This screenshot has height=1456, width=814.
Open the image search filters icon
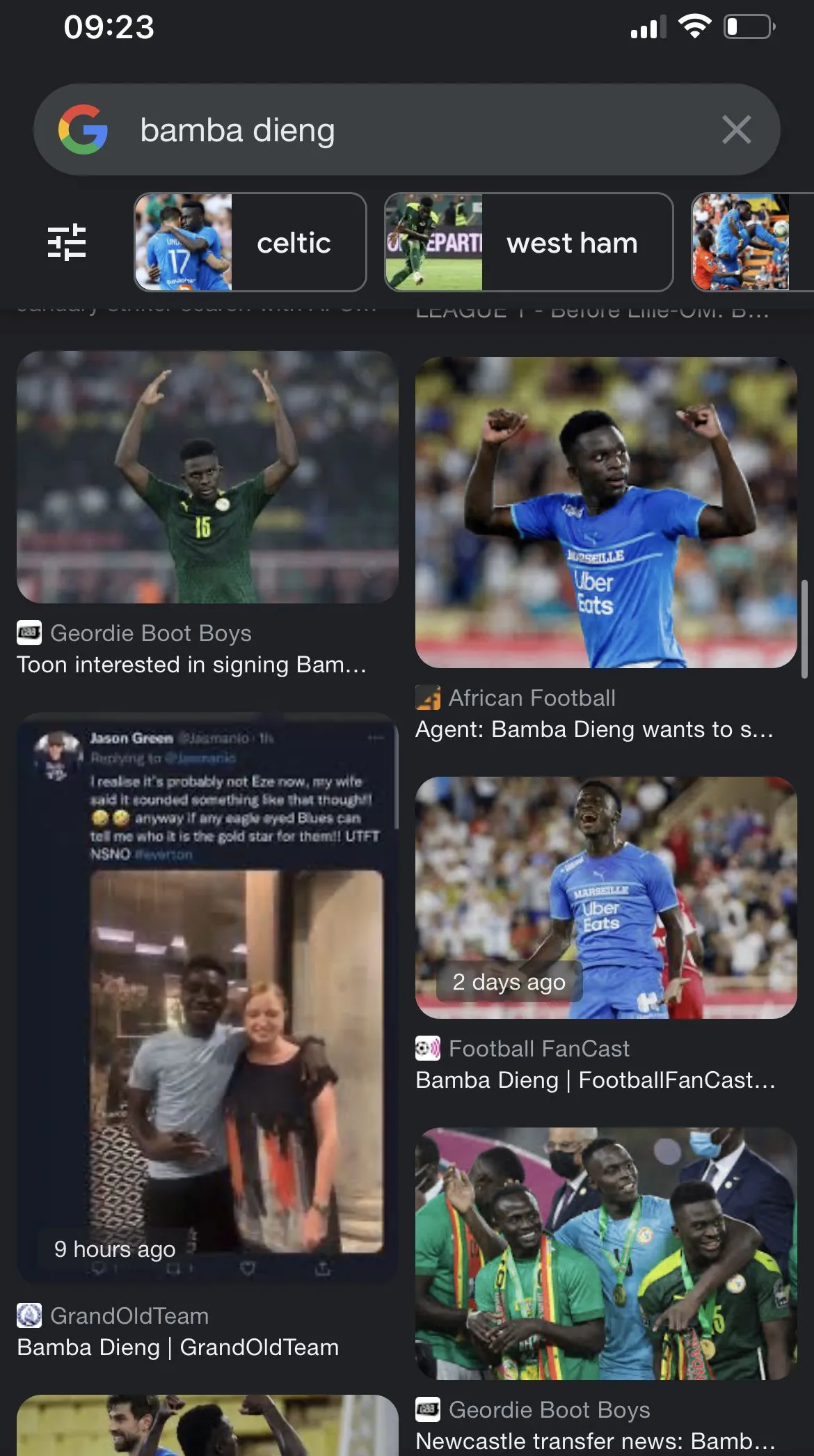click(x=67, y=242)
